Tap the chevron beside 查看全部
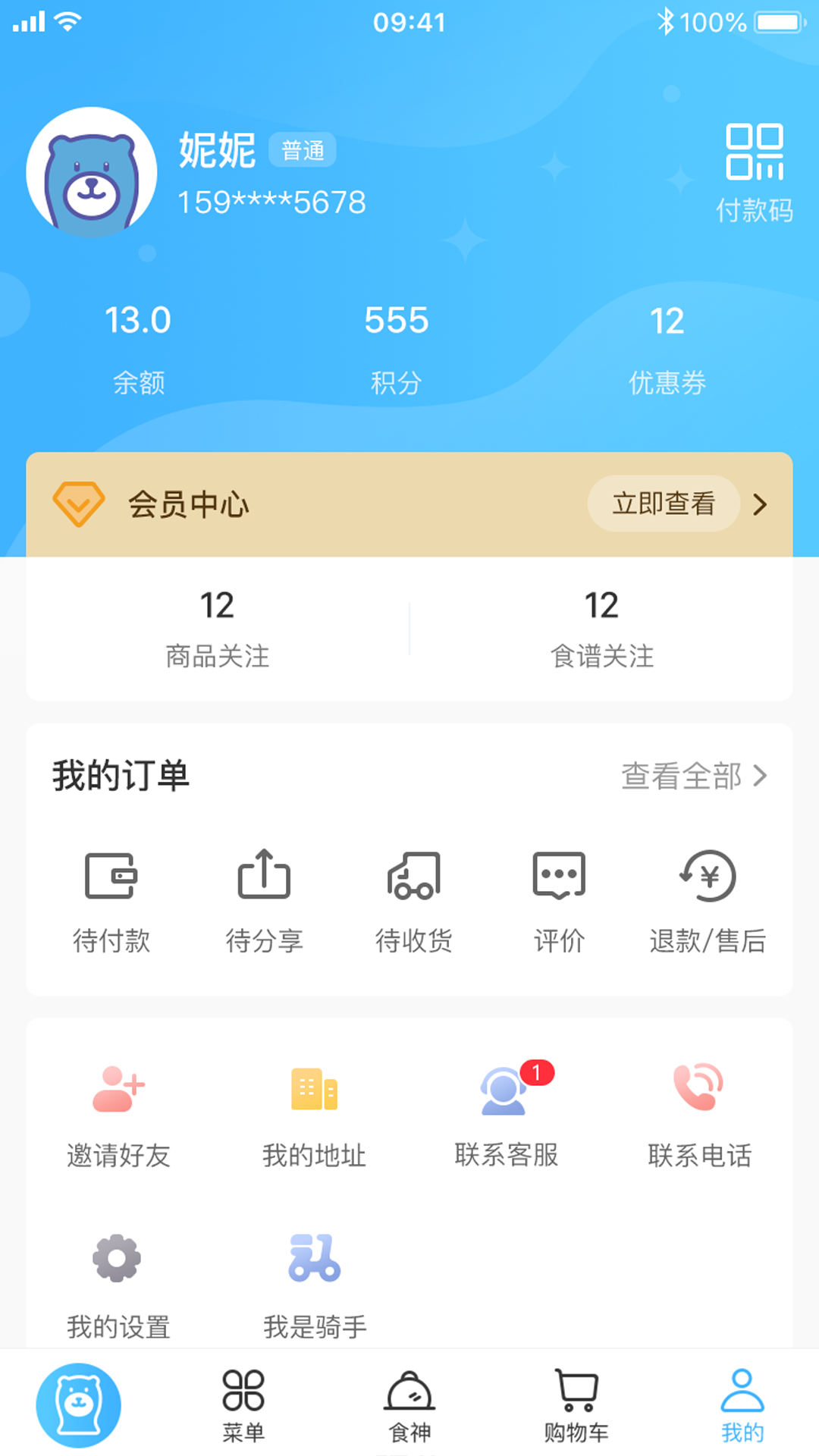Viewport: 819px width, 1456px height. (761, 776)
